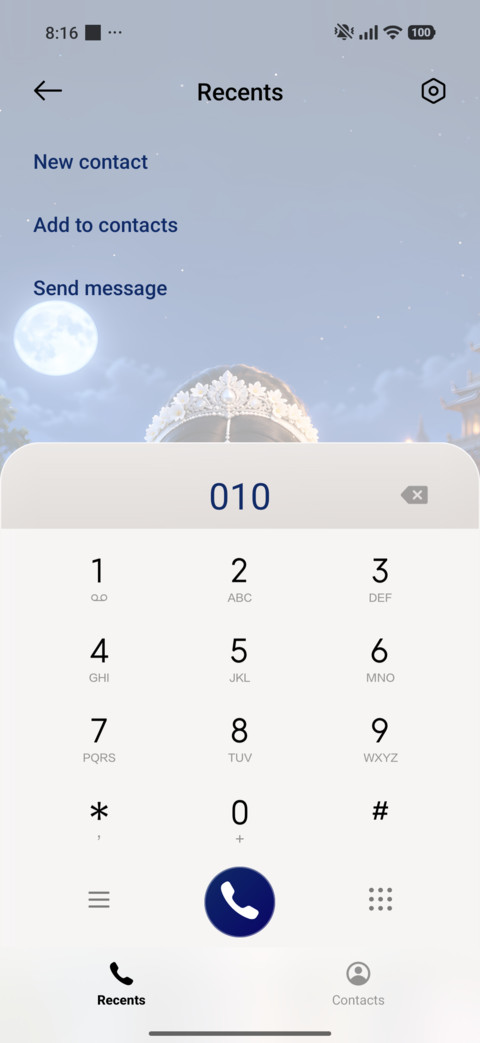
Task: Enter digit 9 on the dialpad
Action: 380,739
